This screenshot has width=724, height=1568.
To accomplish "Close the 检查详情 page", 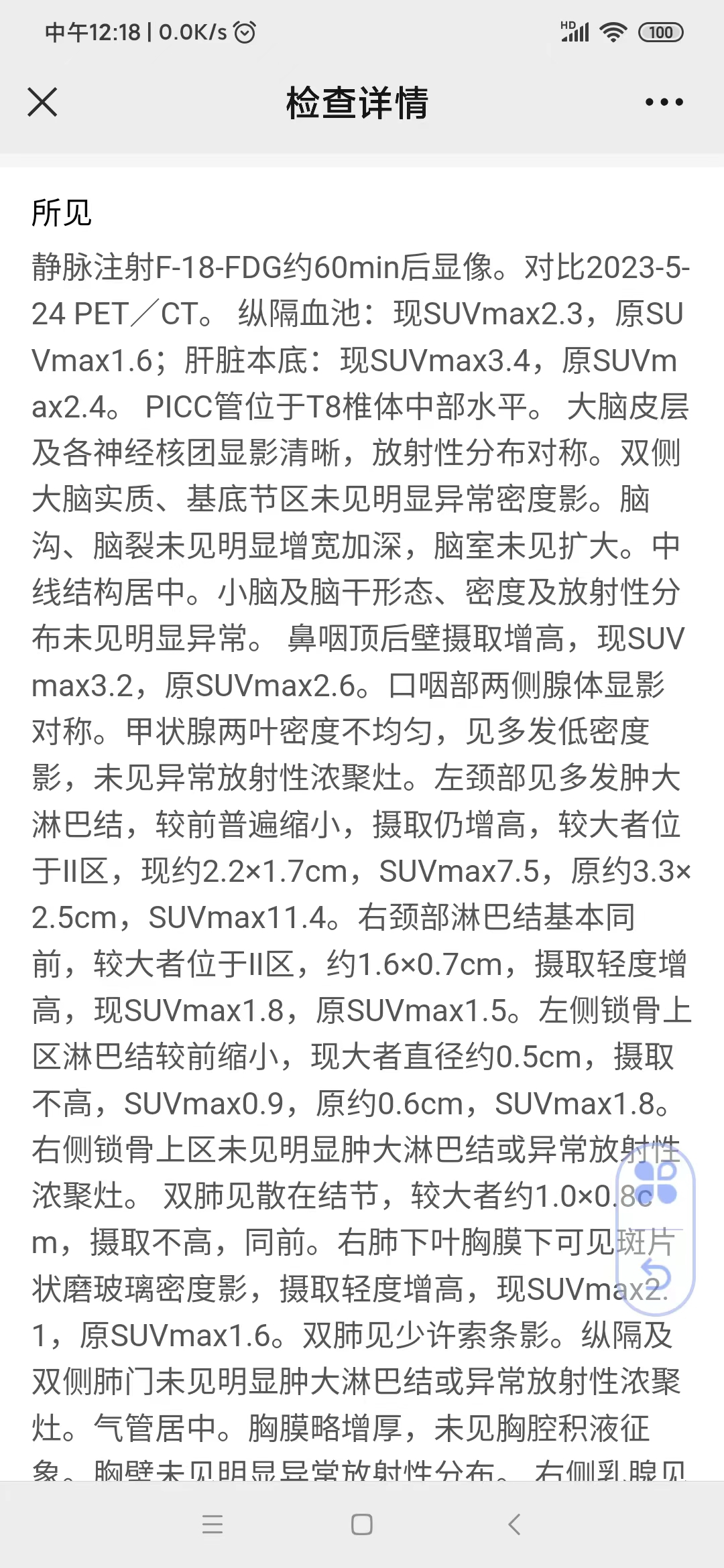I will (x=42, y=103).
